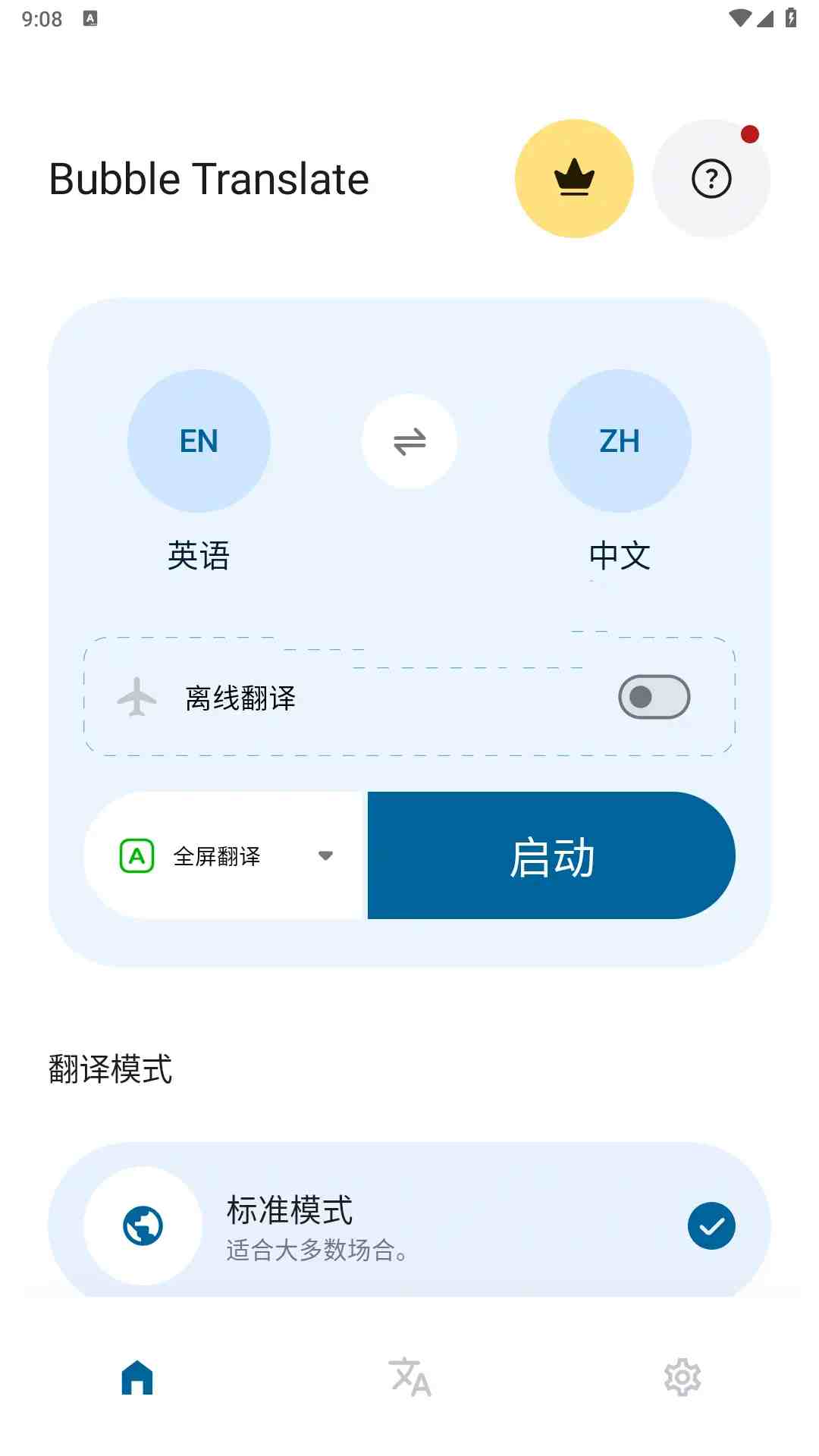The height and width of the screenshot is (1456, 819).
Task: Click the airplane offline translation icon
Action: 136,698
